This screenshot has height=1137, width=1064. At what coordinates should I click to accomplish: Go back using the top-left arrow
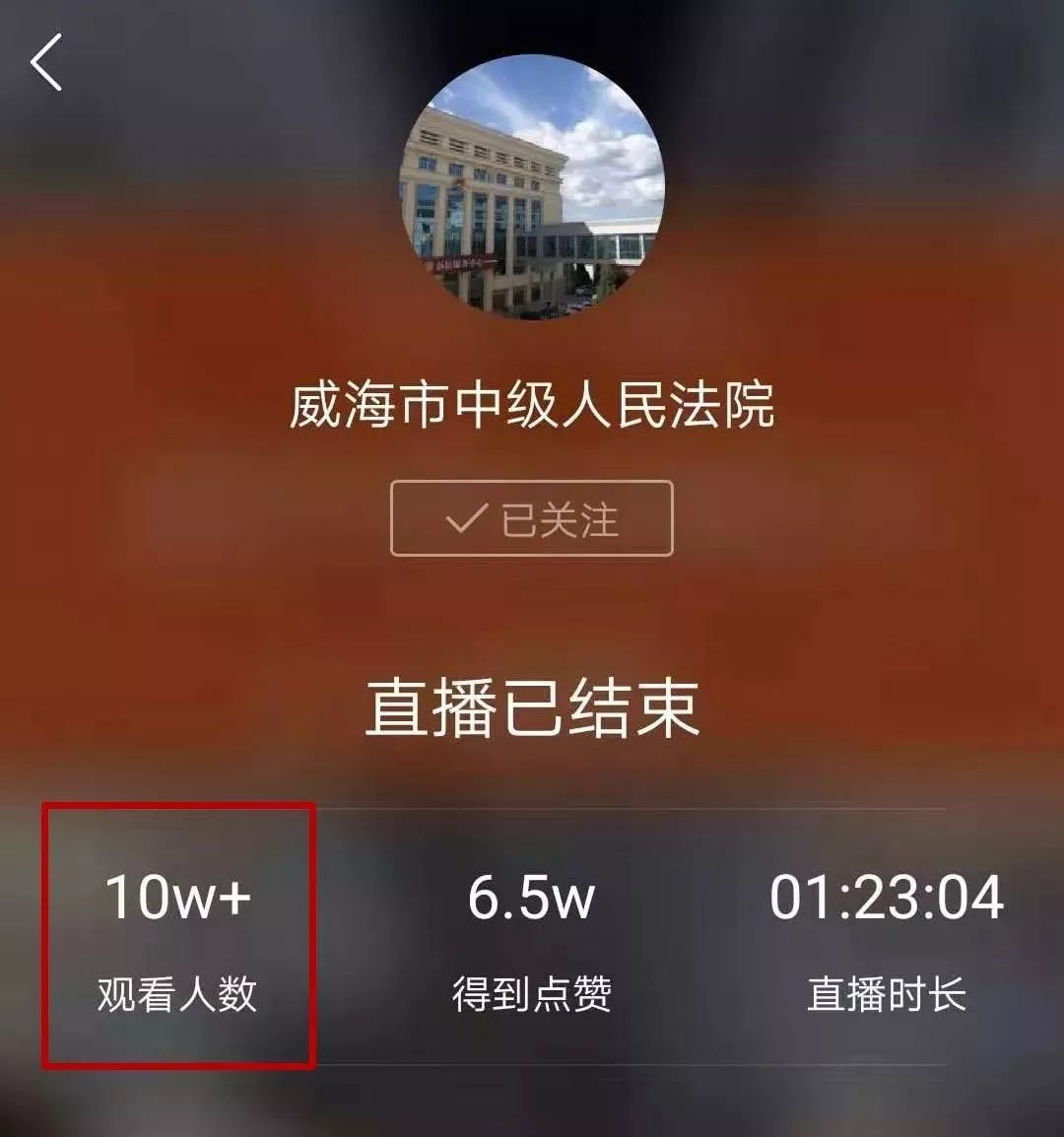coord(46,62)
